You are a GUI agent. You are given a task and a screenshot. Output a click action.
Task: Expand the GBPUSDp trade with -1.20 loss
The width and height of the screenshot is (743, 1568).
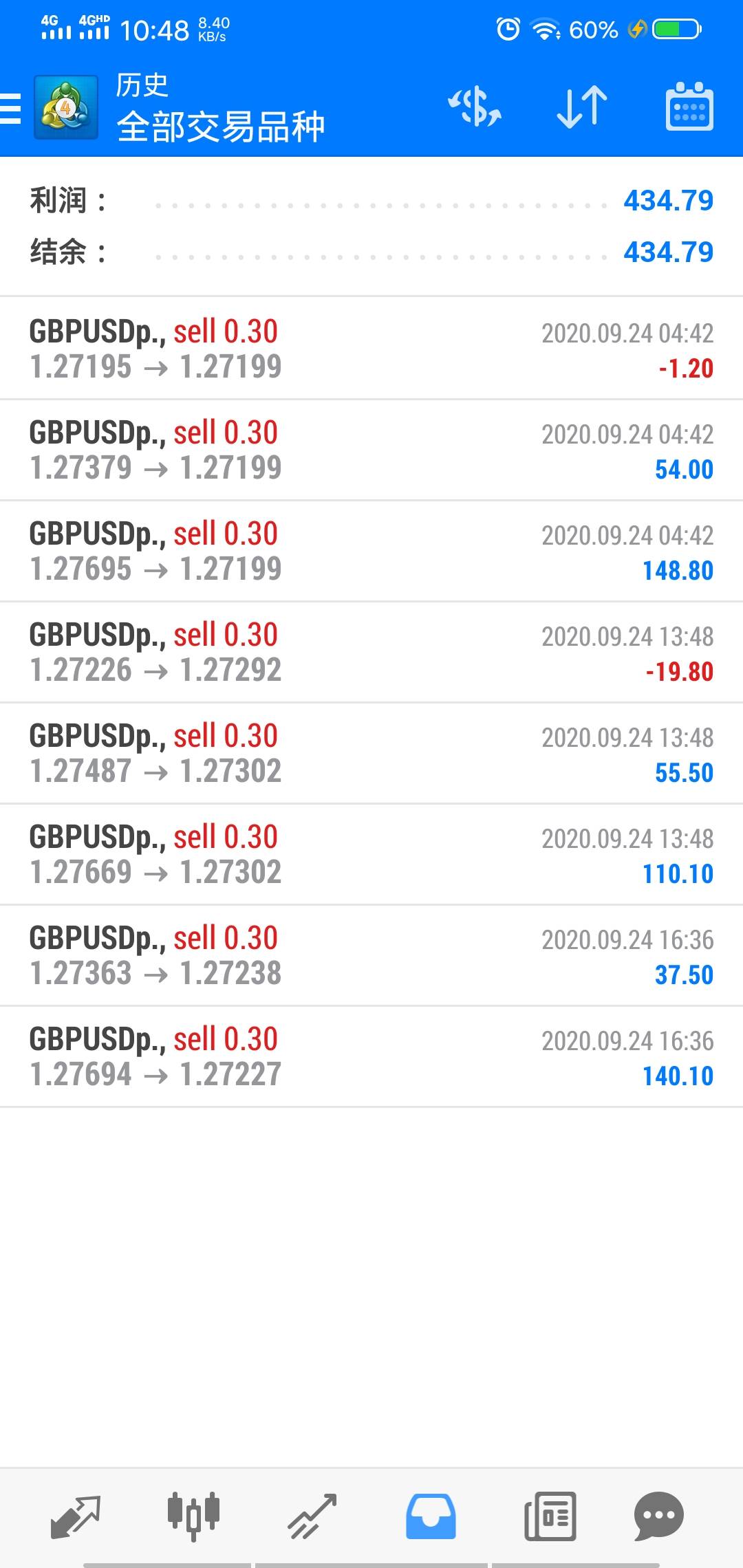(371, 349)
